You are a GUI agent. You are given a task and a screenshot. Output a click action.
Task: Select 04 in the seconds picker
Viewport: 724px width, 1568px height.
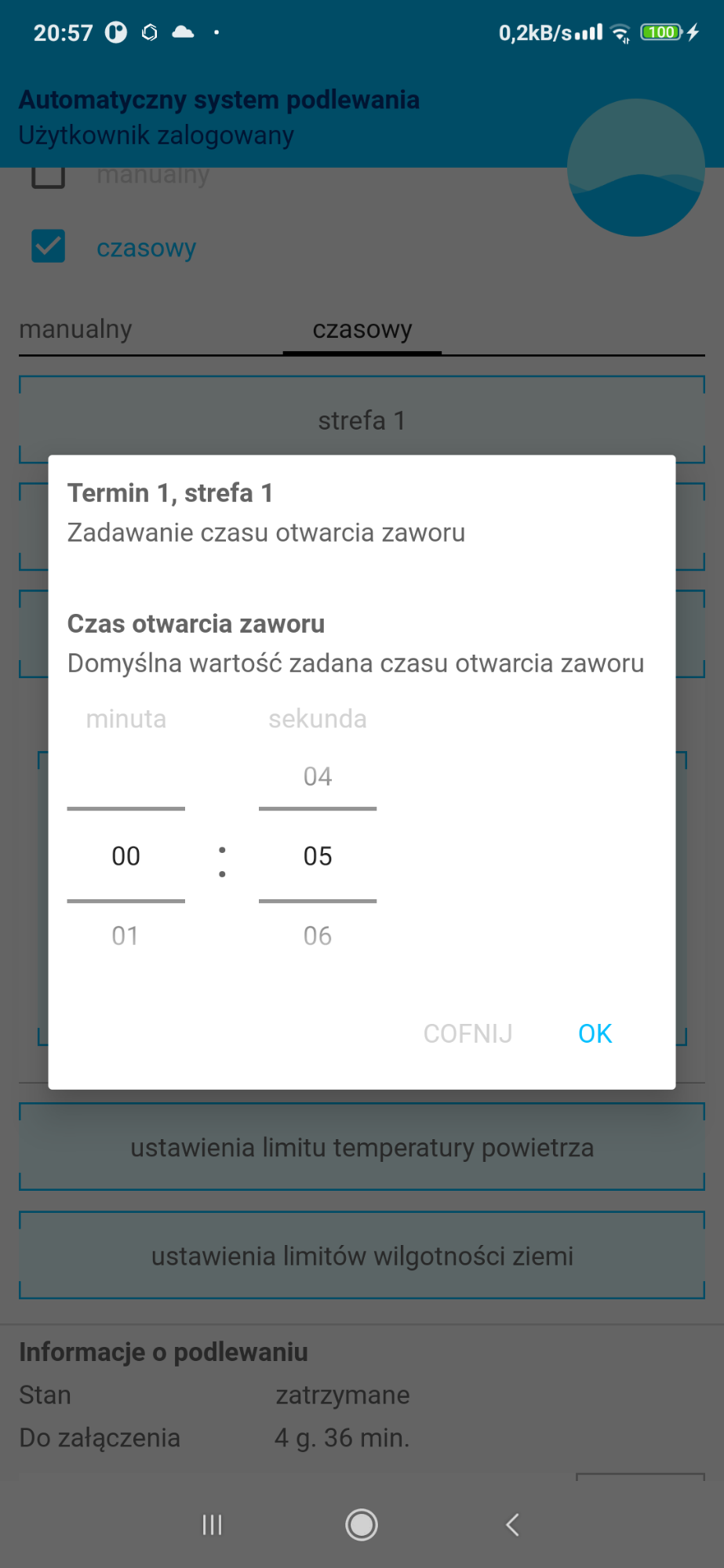[x=318, y=776]
